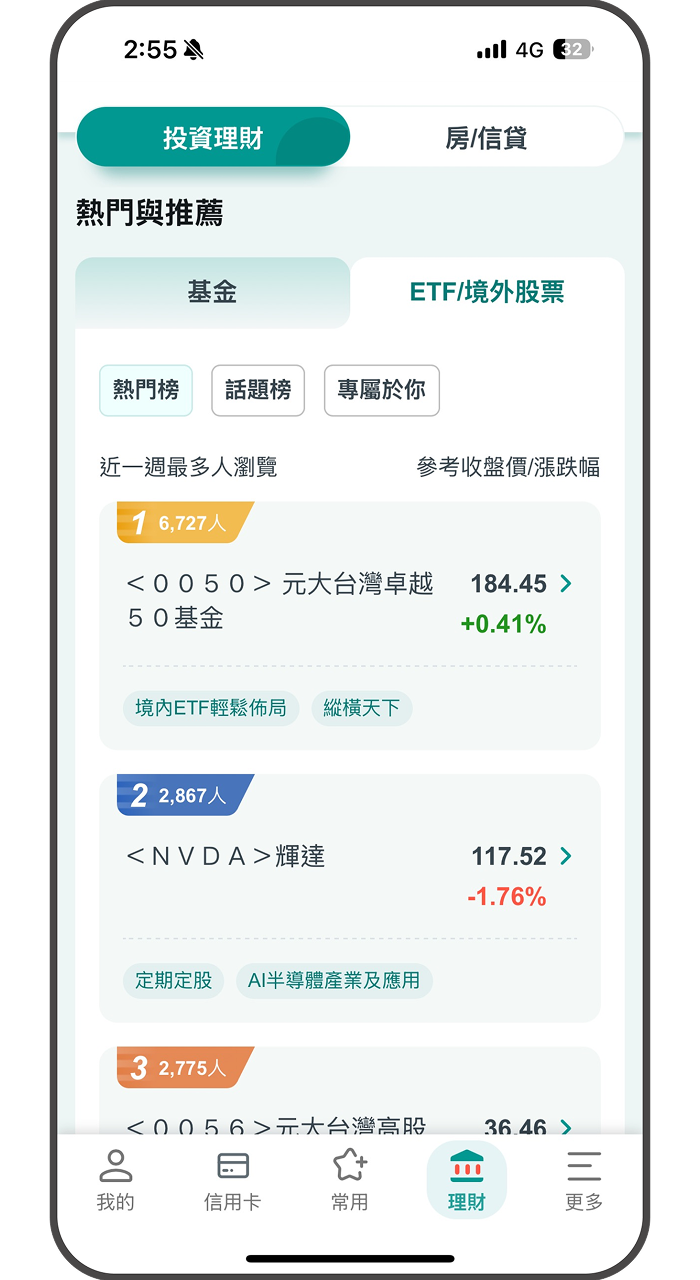Select the 理財 bottom tab

(466, 1180)
